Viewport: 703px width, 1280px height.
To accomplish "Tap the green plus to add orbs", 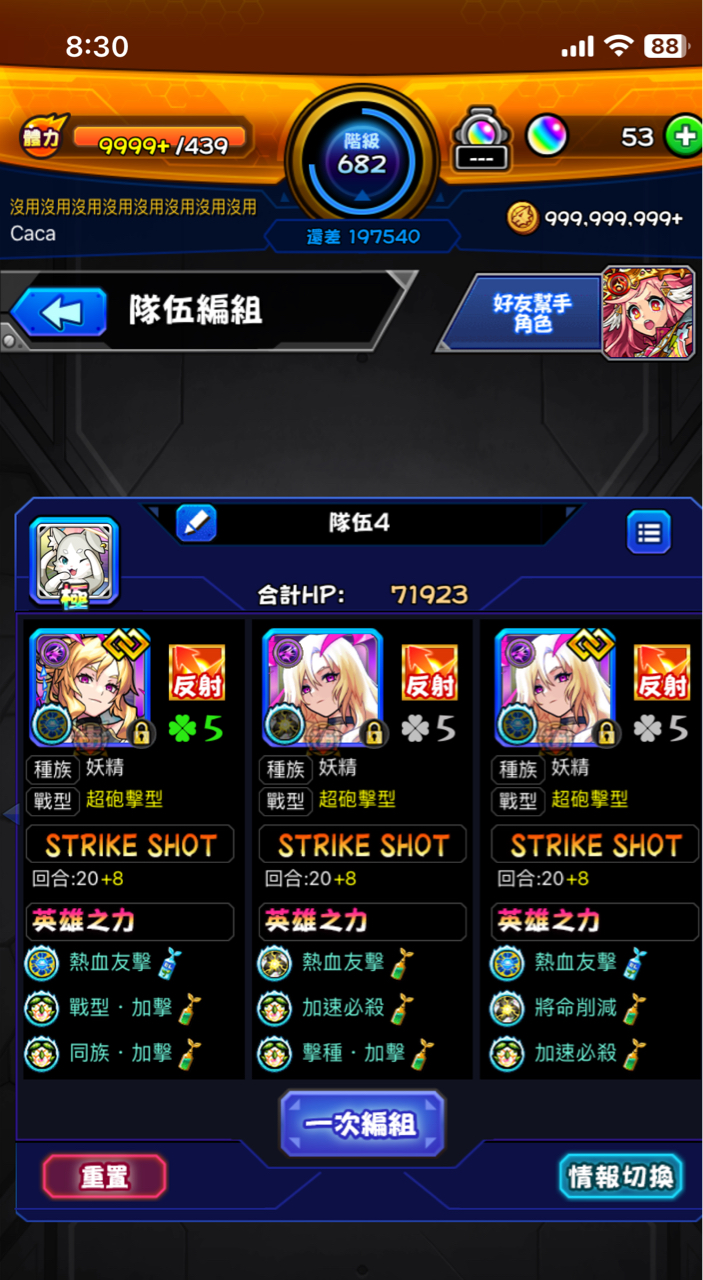I will [x=684, y=136].
